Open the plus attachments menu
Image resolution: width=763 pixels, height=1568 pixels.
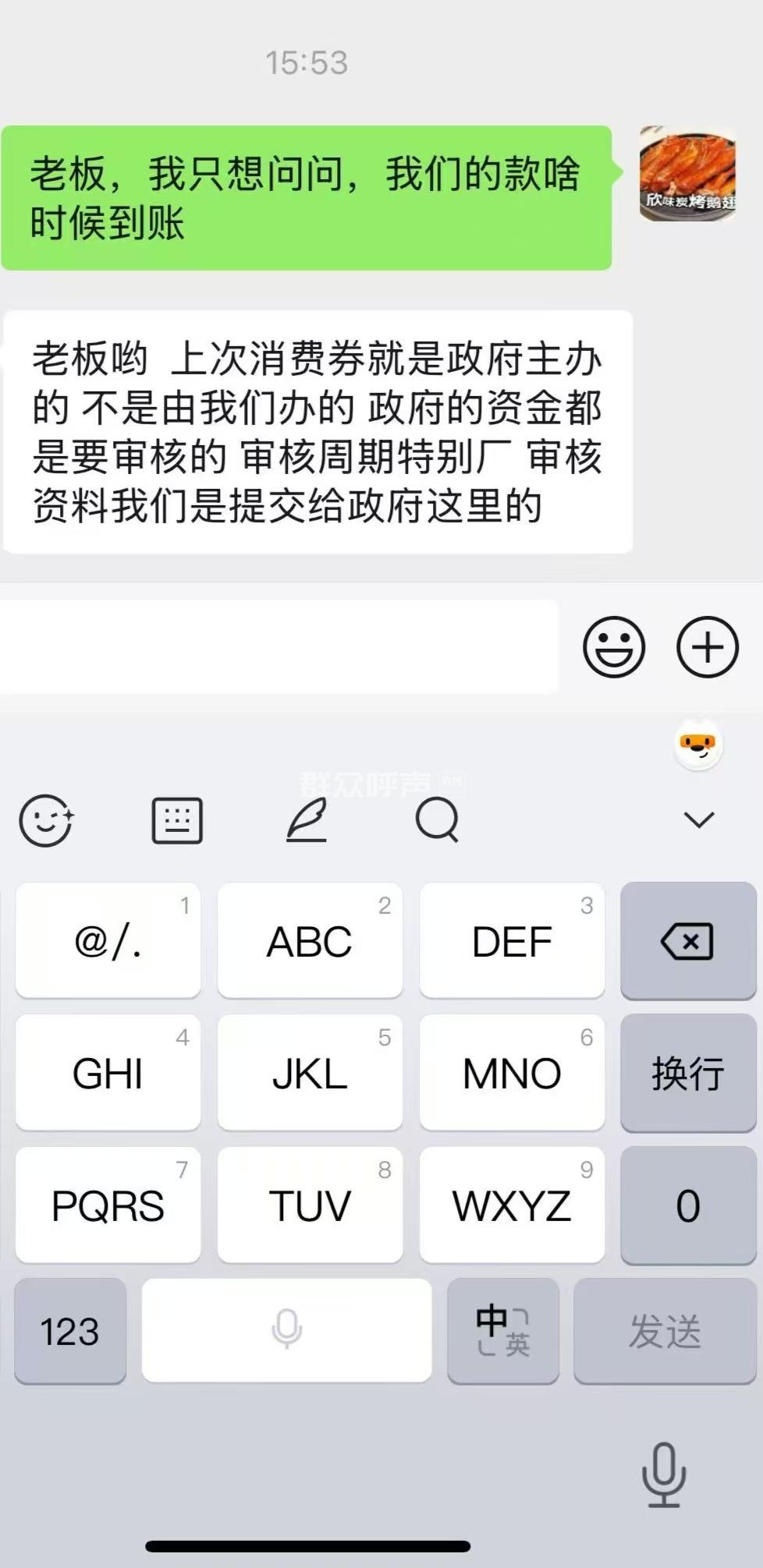[707, 647]
